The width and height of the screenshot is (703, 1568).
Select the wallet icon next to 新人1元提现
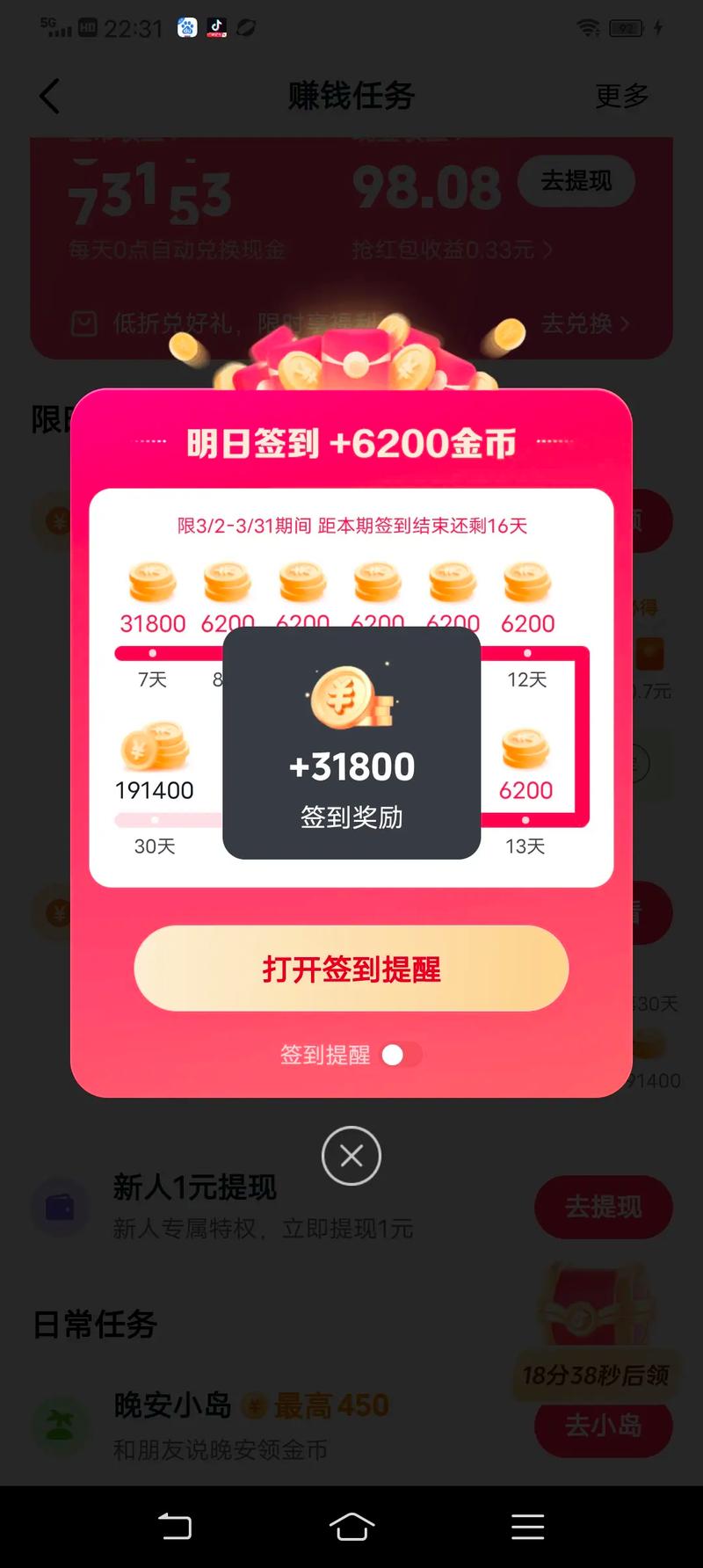pos(61,1208)
